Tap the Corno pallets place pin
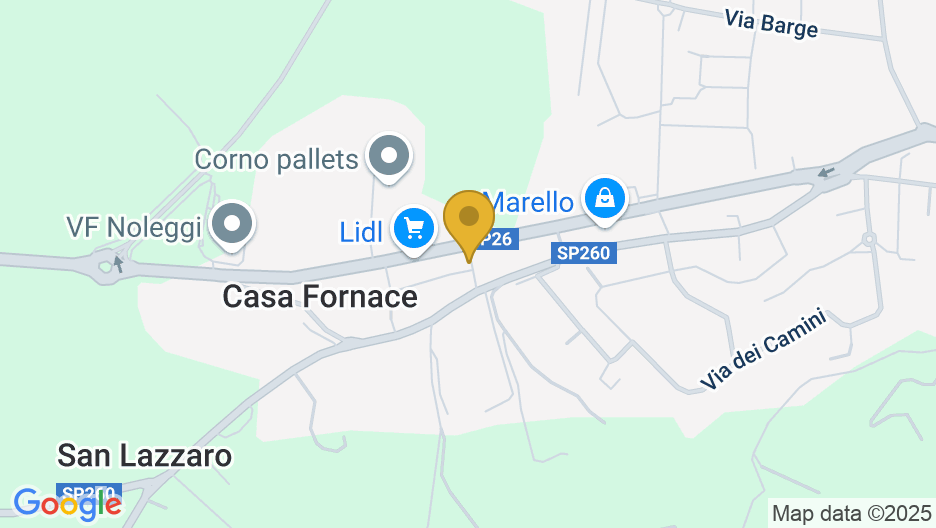 (x=388, y=157)
